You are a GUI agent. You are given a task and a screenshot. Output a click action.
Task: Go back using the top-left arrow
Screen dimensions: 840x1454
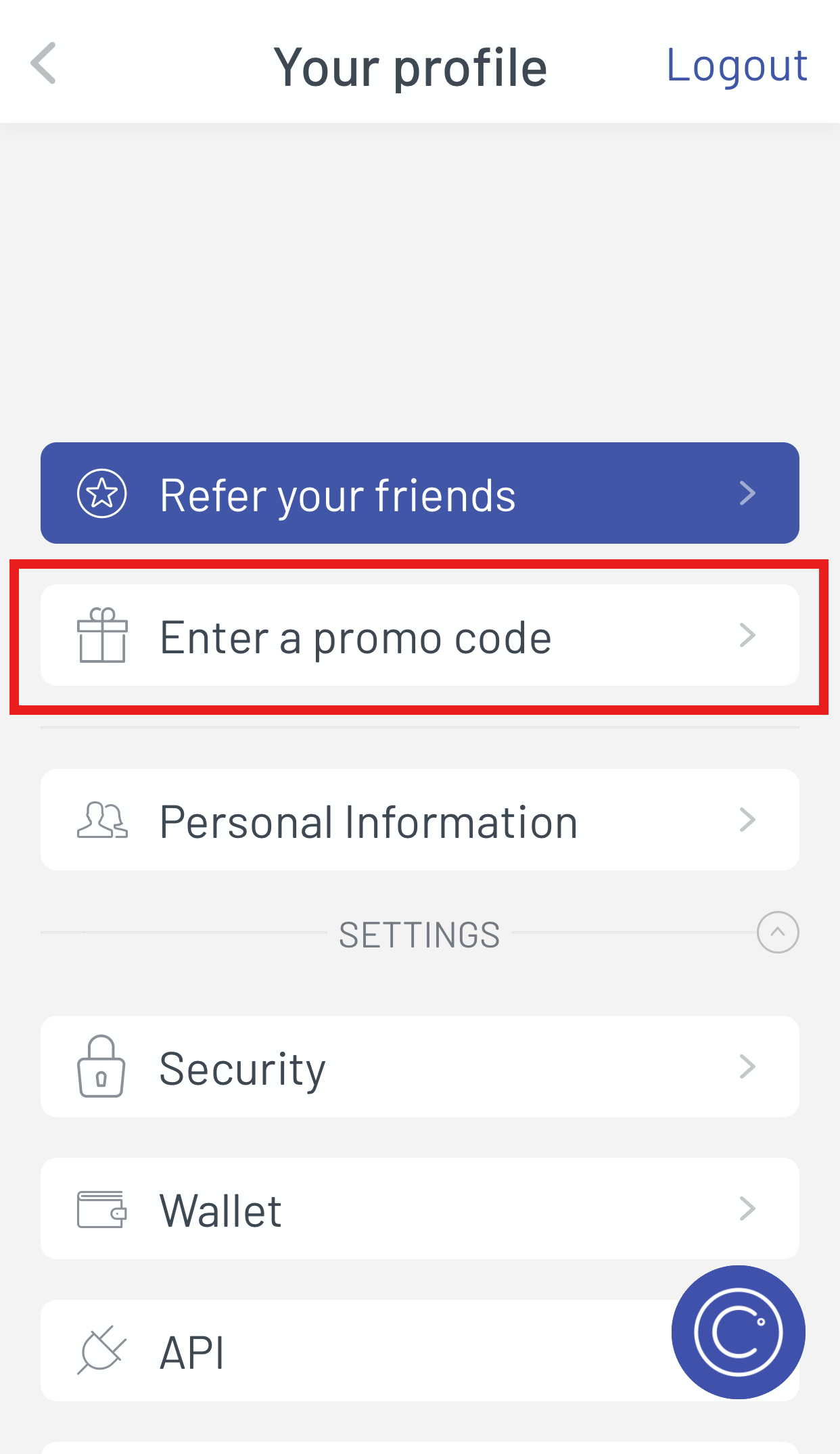[43, 64]
